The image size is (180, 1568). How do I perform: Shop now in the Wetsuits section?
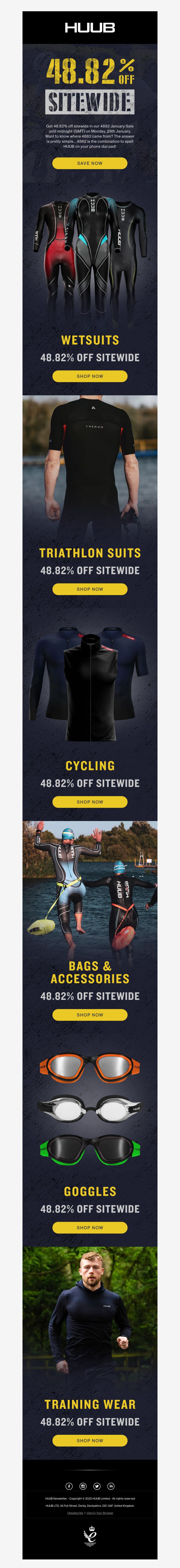[90, 376]
